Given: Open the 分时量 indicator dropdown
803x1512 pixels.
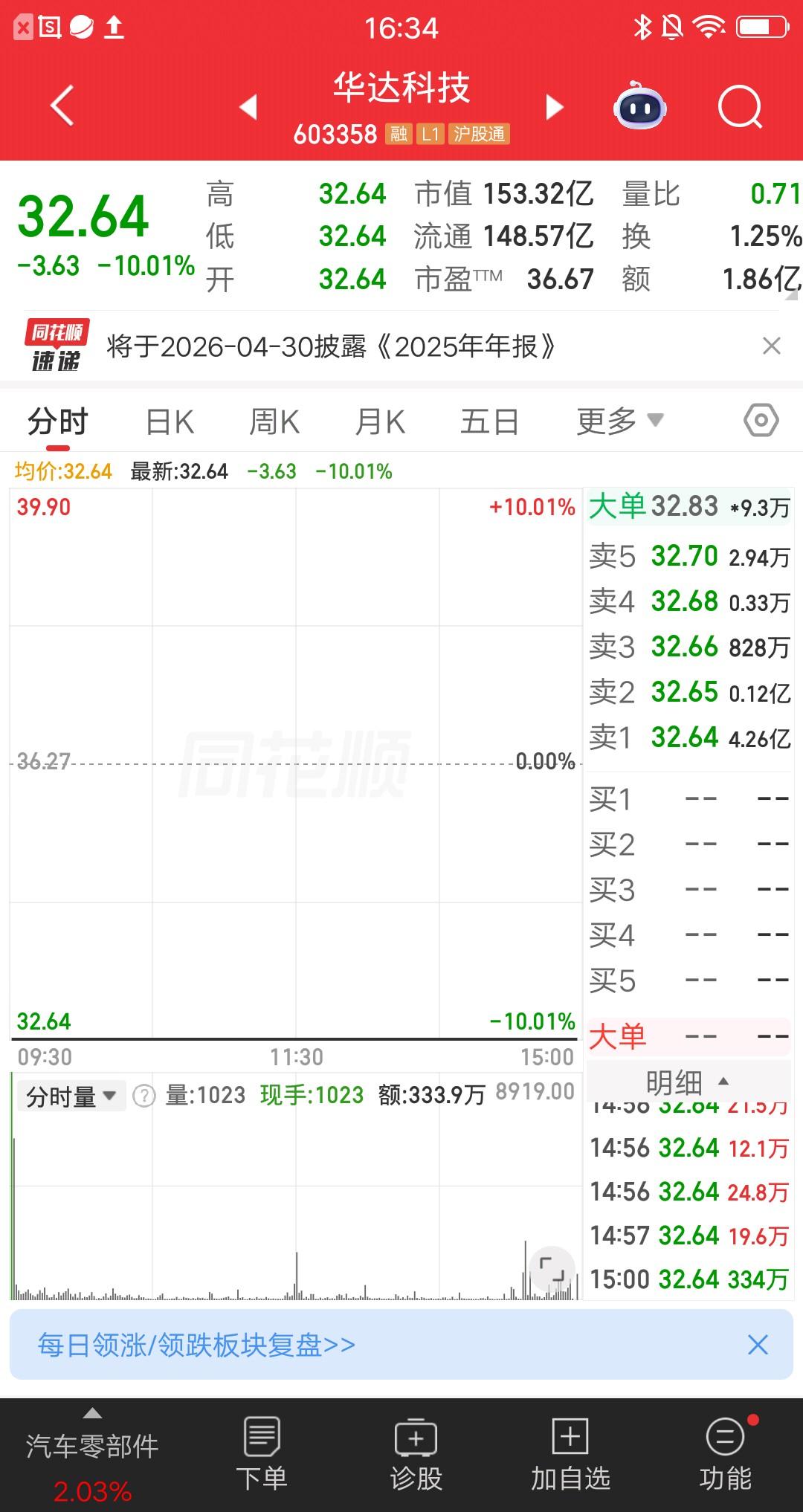Looking at the screenshot, I should point(71,1095).
